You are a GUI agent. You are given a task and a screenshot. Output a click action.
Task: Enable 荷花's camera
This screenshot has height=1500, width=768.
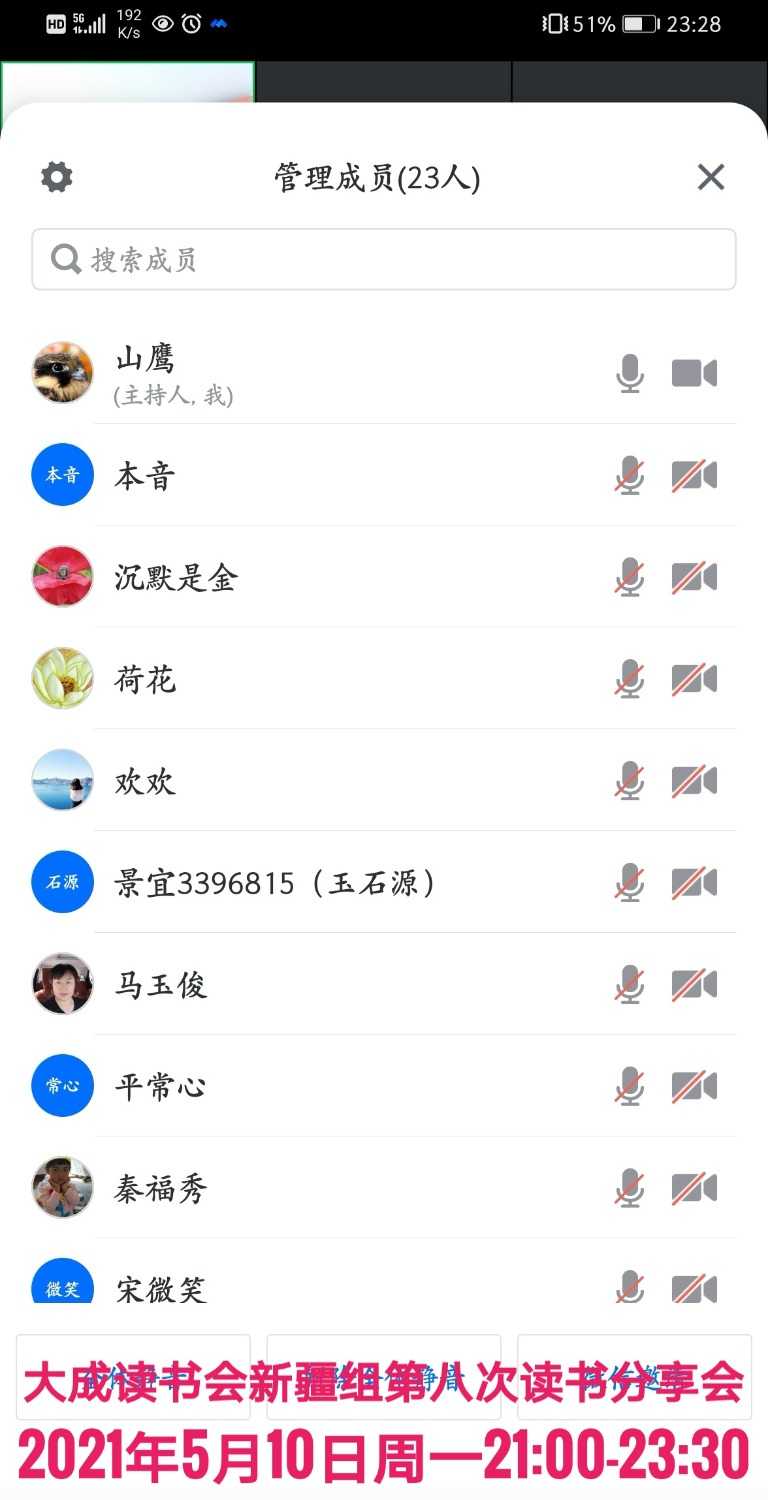[695, 679]
